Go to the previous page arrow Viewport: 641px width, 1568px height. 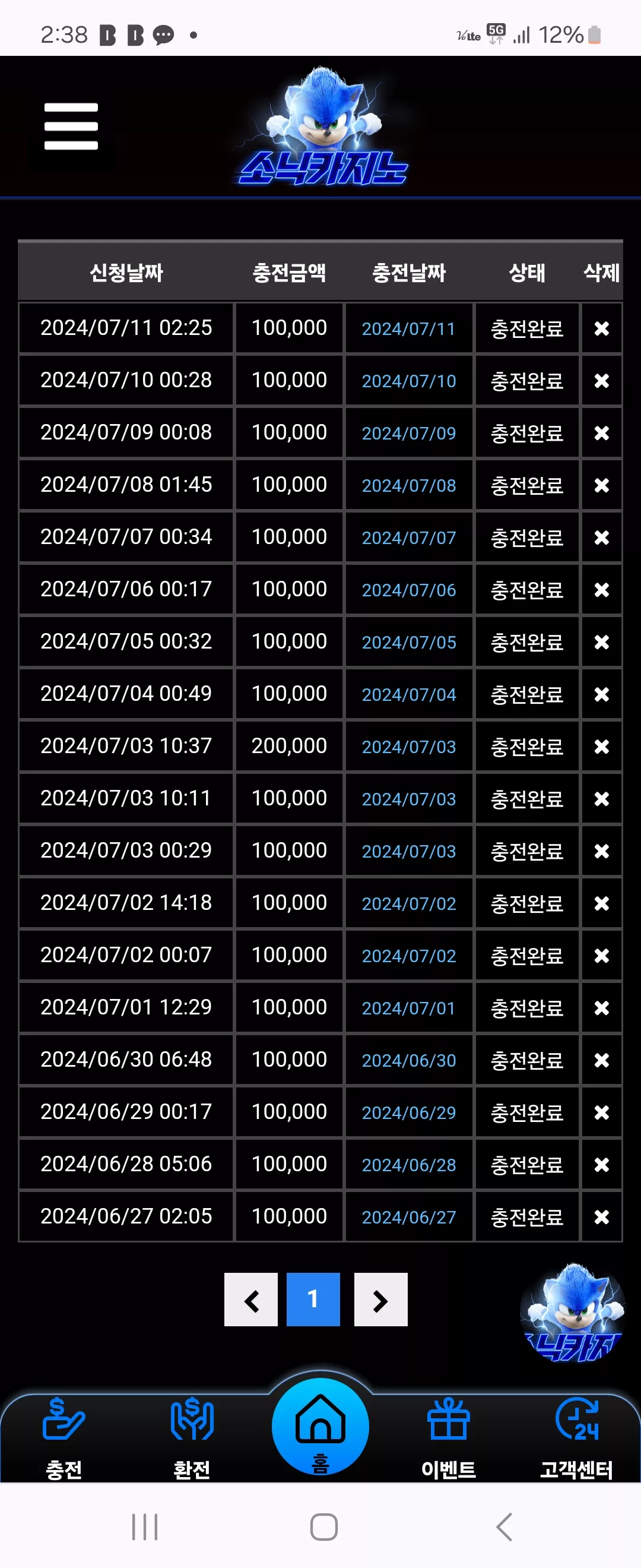coord(251,1300)
